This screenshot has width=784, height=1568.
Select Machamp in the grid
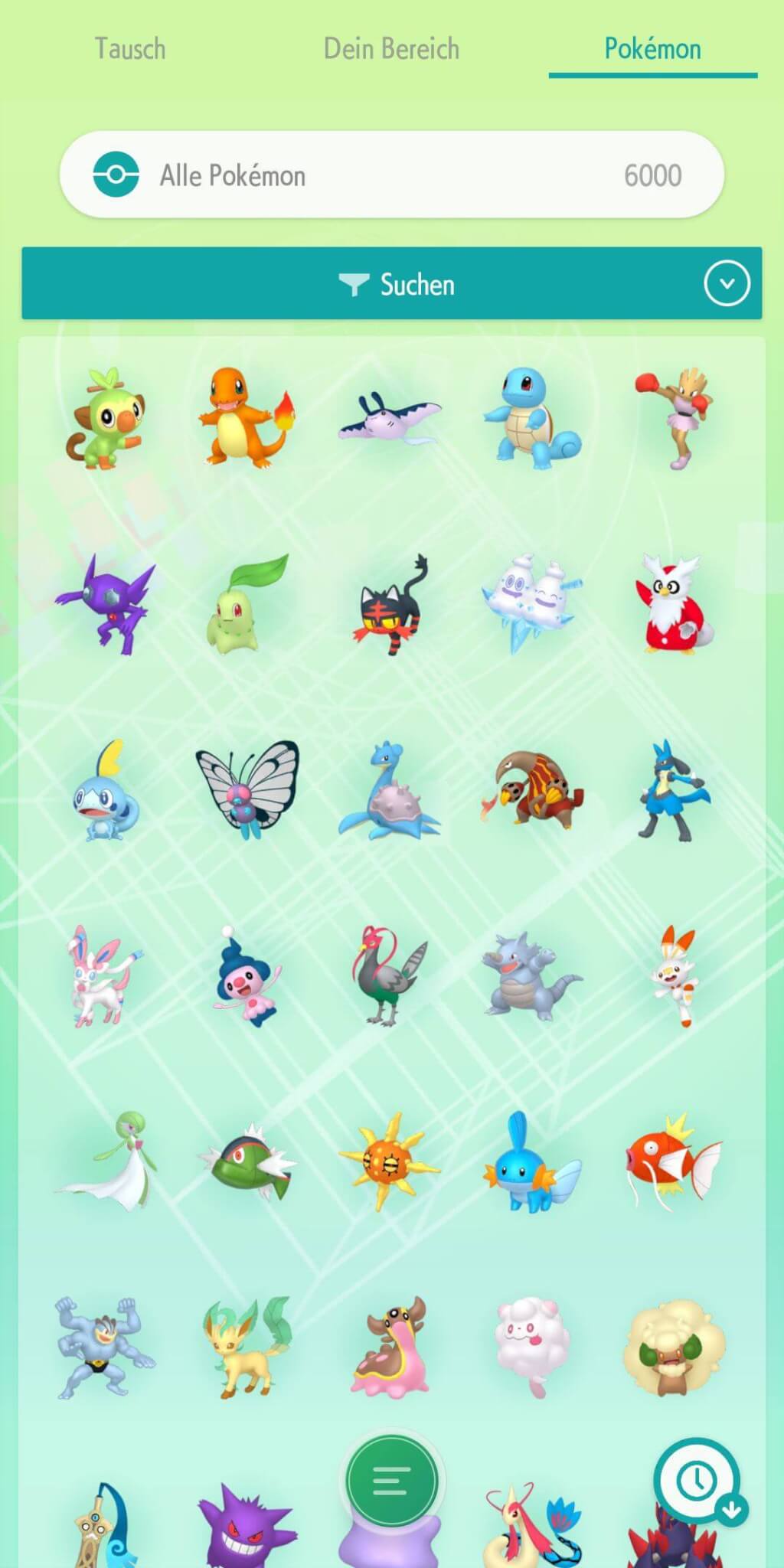[104, 1347]
